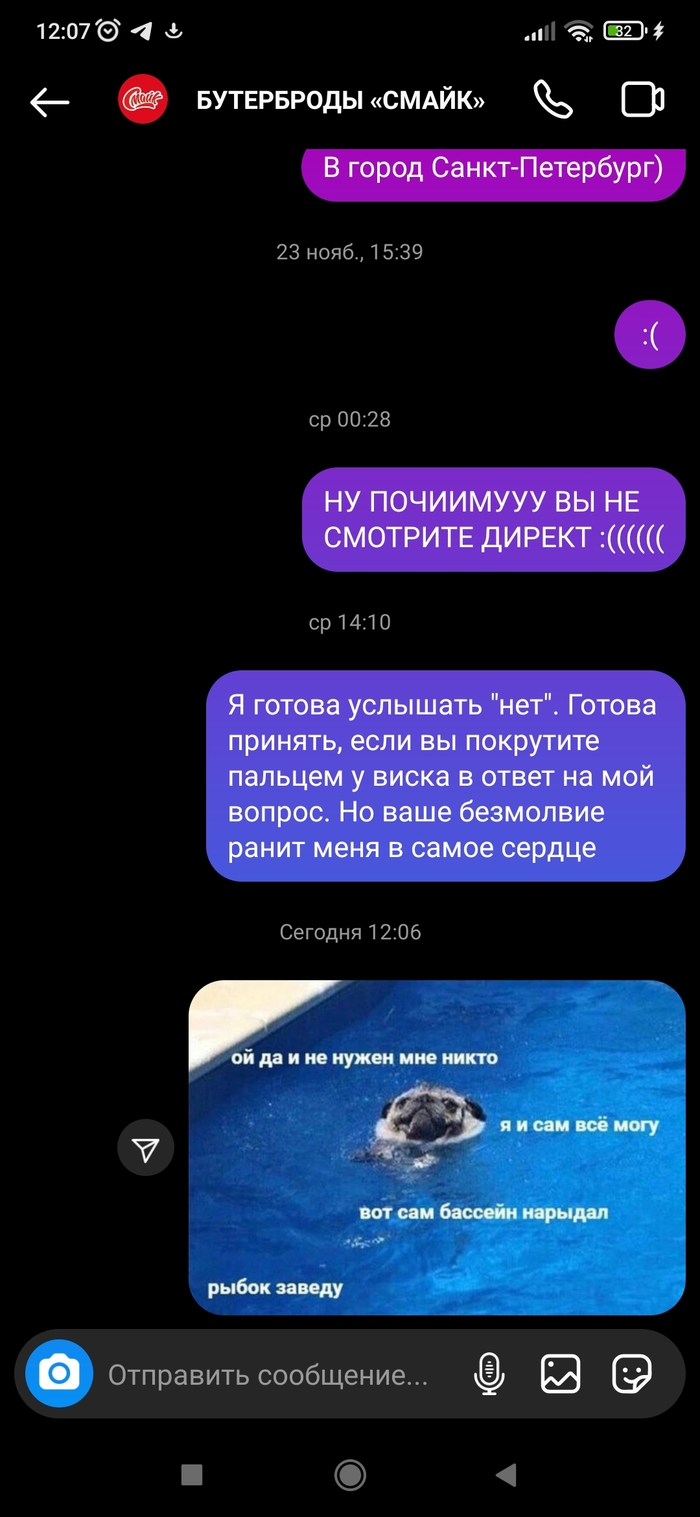
Task: Open БУТЕРБРОДЫ «СМАЙК» profile details
Action: coord(340,101)
